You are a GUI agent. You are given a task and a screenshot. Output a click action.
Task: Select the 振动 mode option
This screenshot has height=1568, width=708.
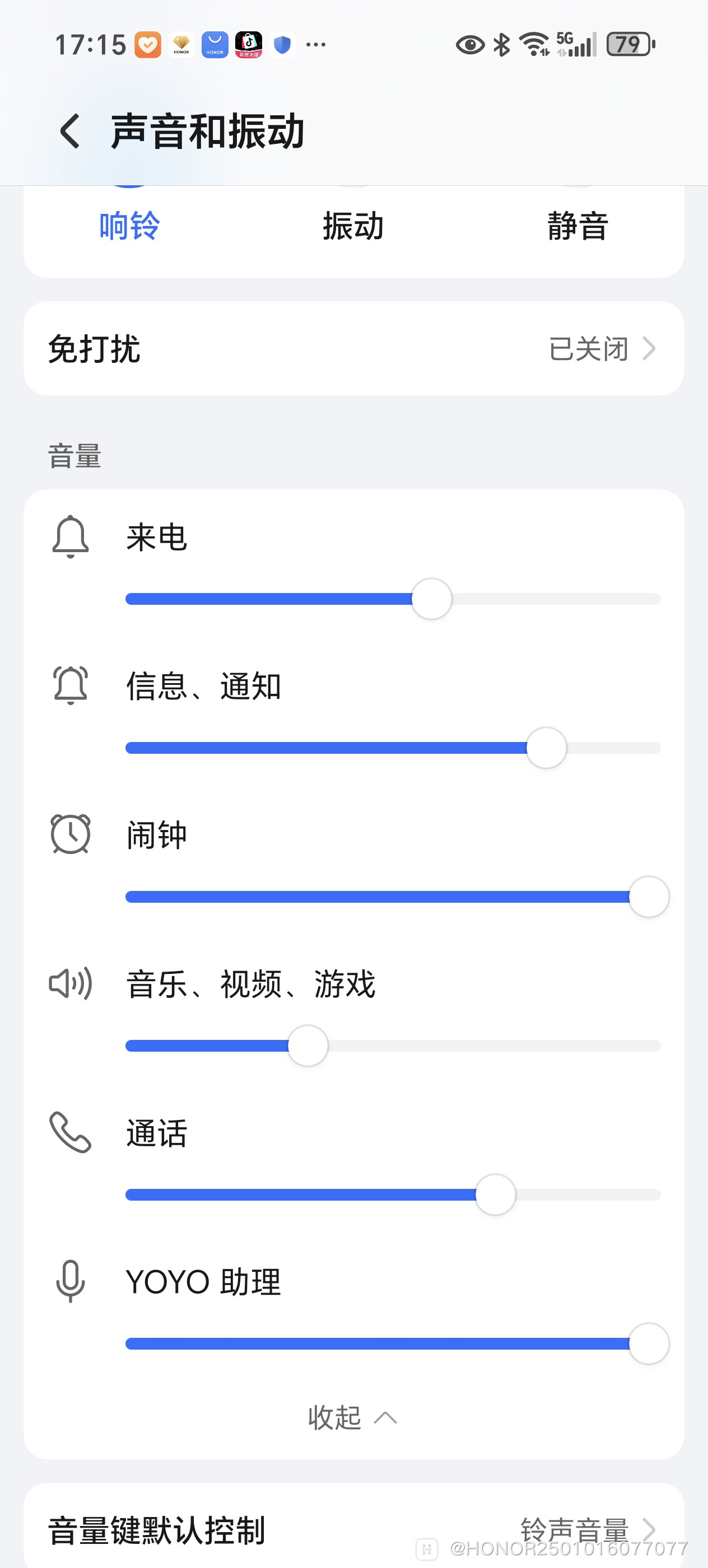(x=352, y=227)
